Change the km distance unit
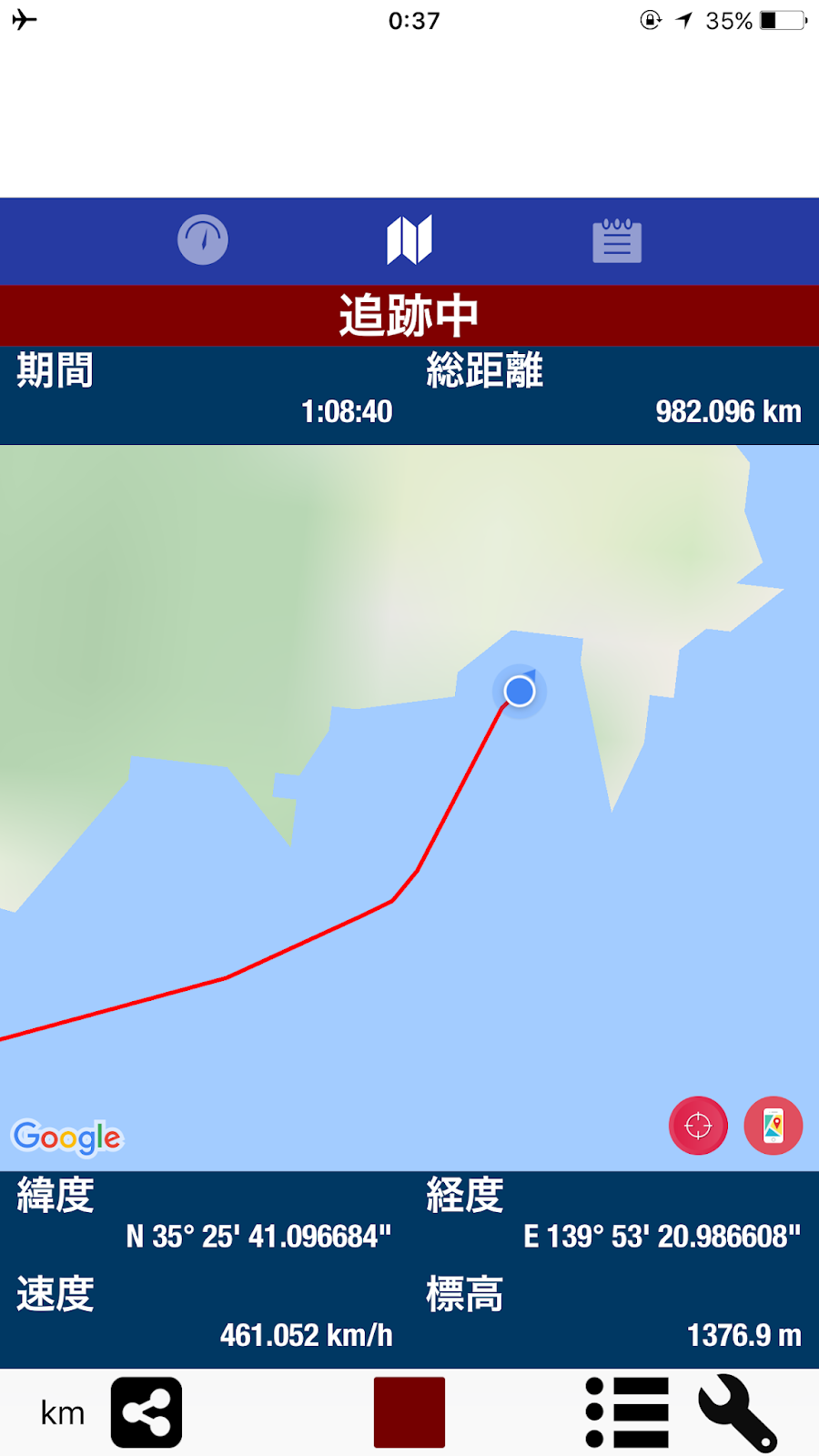The image size is (819, 1456). pyautogui.click(x=62, y=1413)
